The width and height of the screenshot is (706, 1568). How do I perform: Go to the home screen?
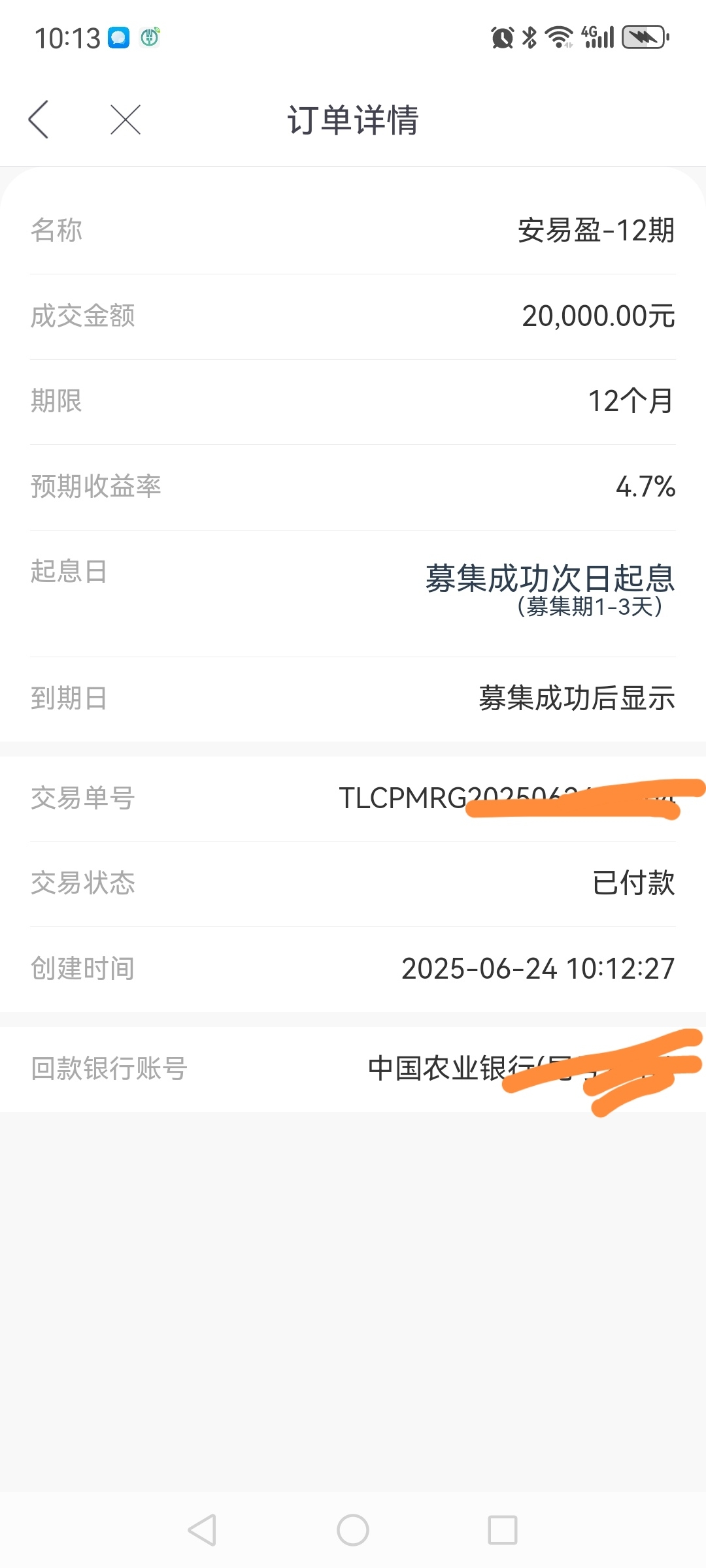point(353,1530)
